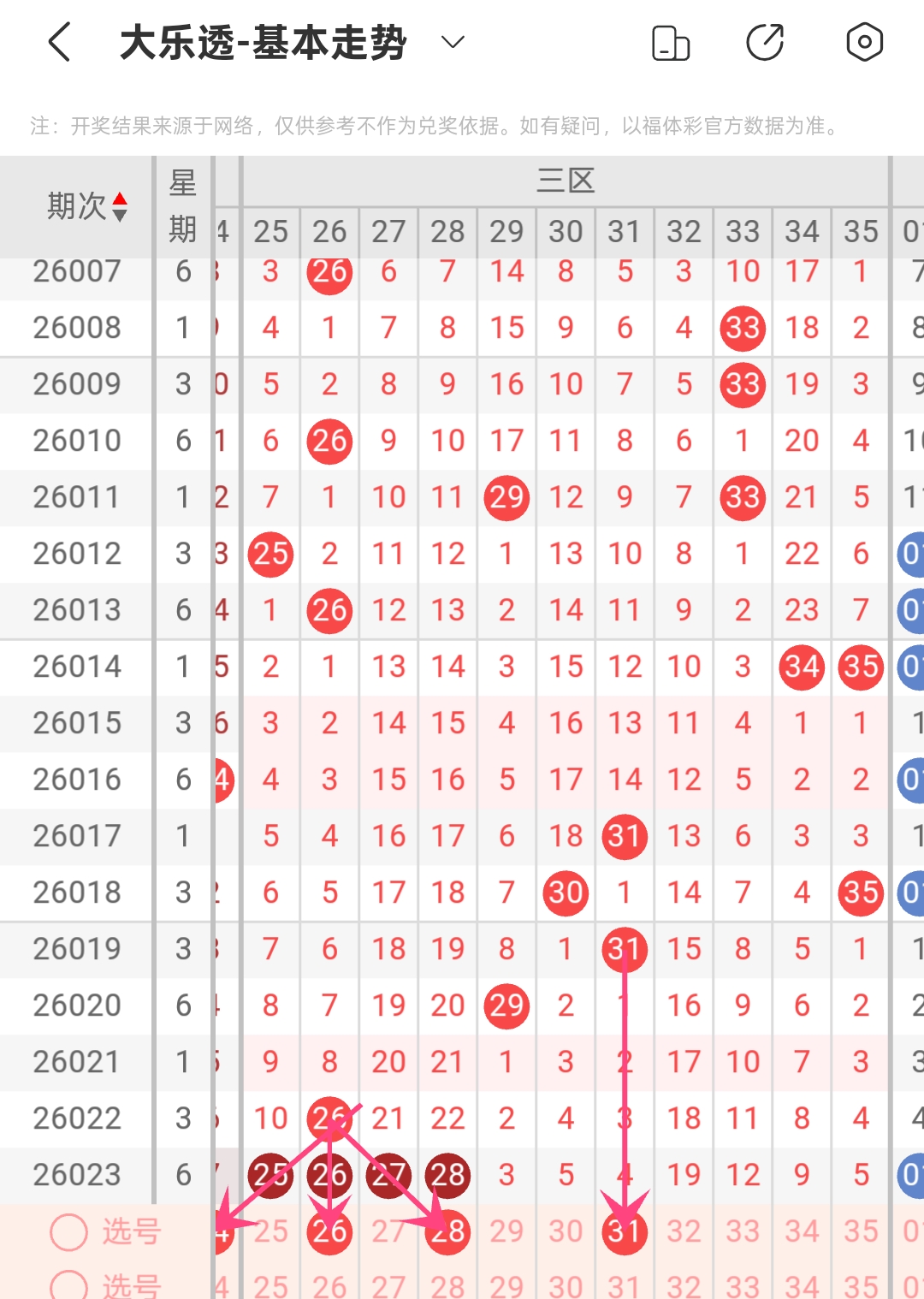The image size is (924, 1299).
Task: Go back from the 大乐透 trend chart
Action: click(59, 42)
